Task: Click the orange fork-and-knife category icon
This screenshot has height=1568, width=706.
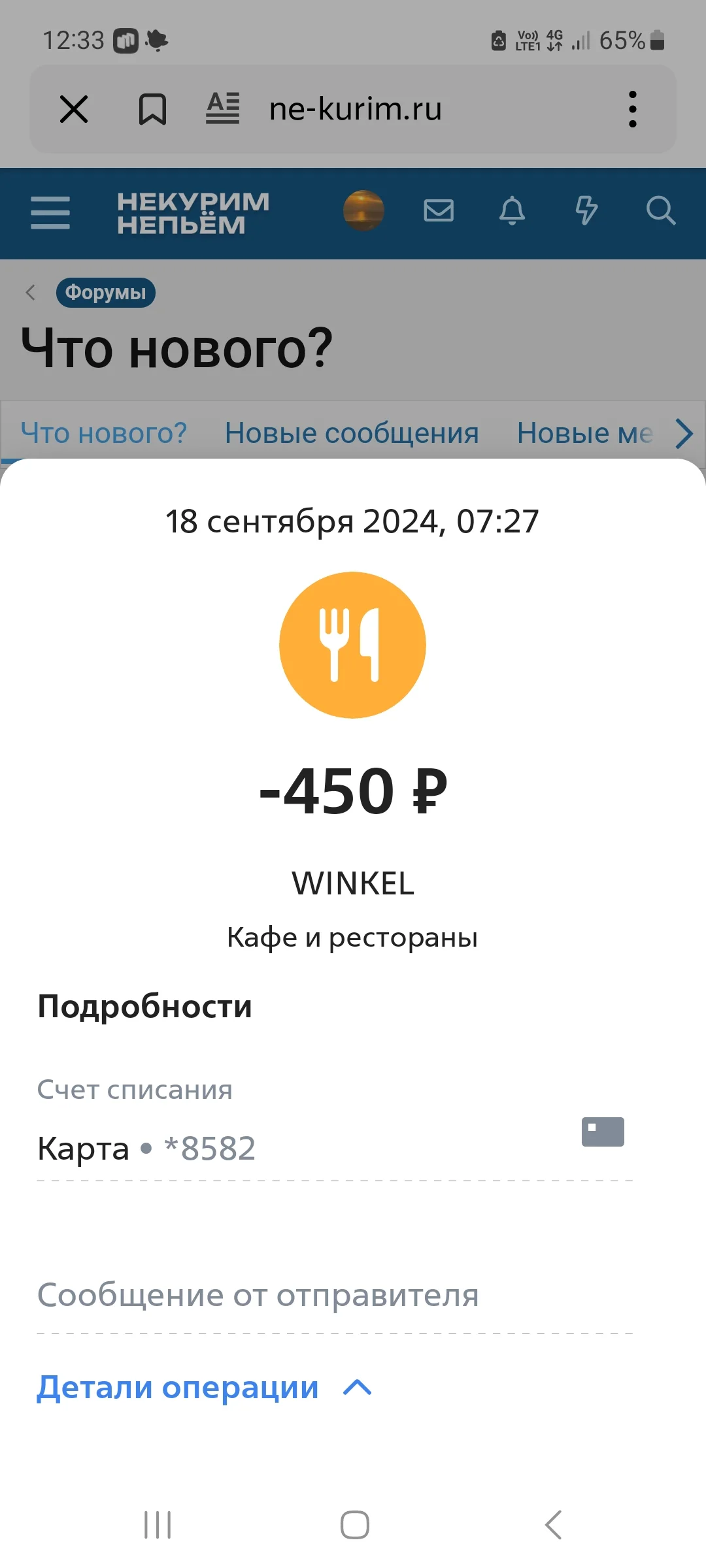Action: coord(353,645)
